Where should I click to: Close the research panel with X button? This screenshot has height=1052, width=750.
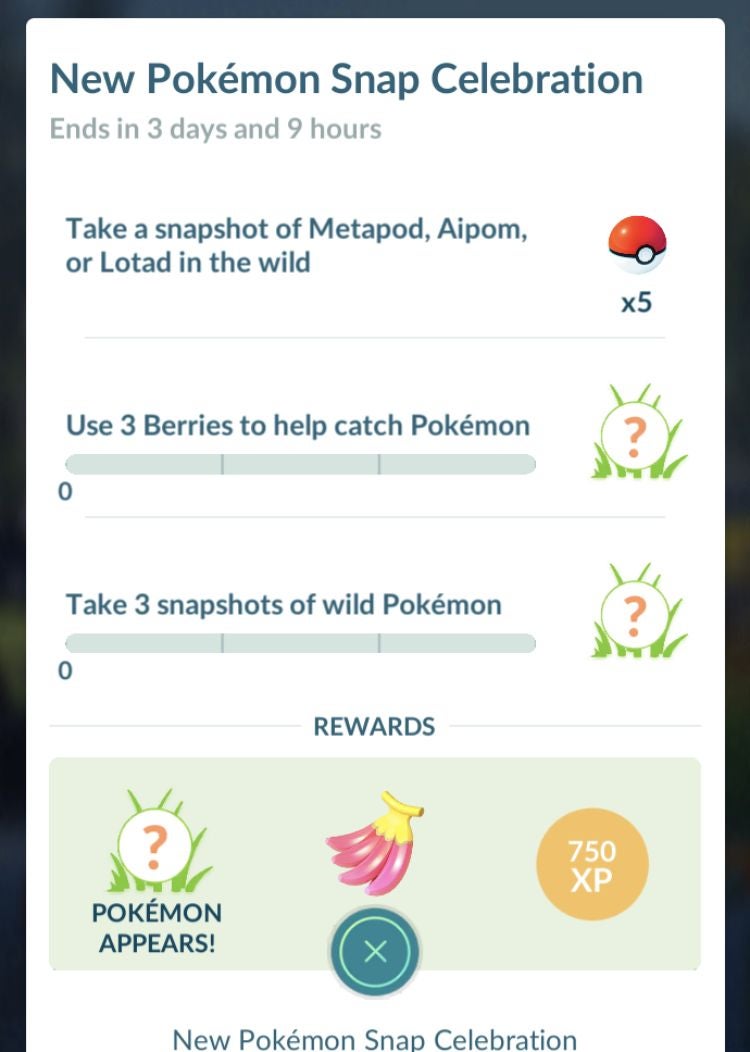point(375,951)
